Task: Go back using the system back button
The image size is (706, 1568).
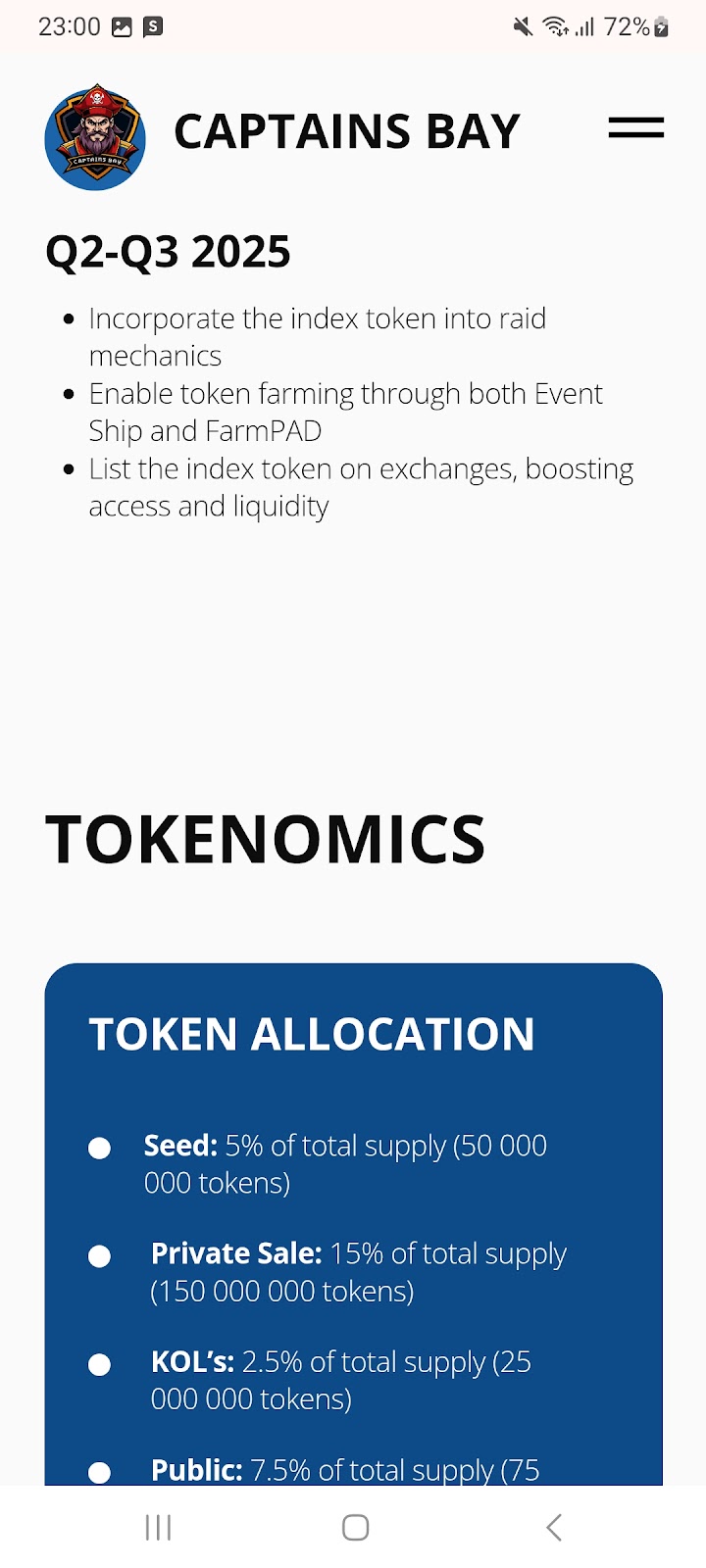Action: (553, 1527)
